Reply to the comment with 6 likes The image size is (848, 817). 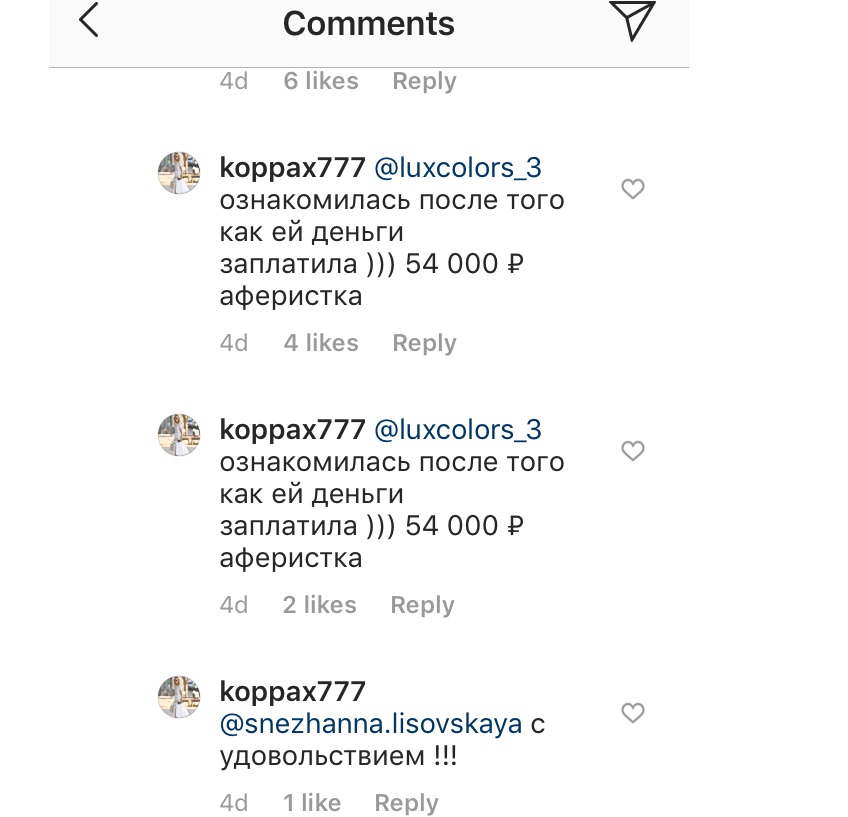[x=424, y=81]
